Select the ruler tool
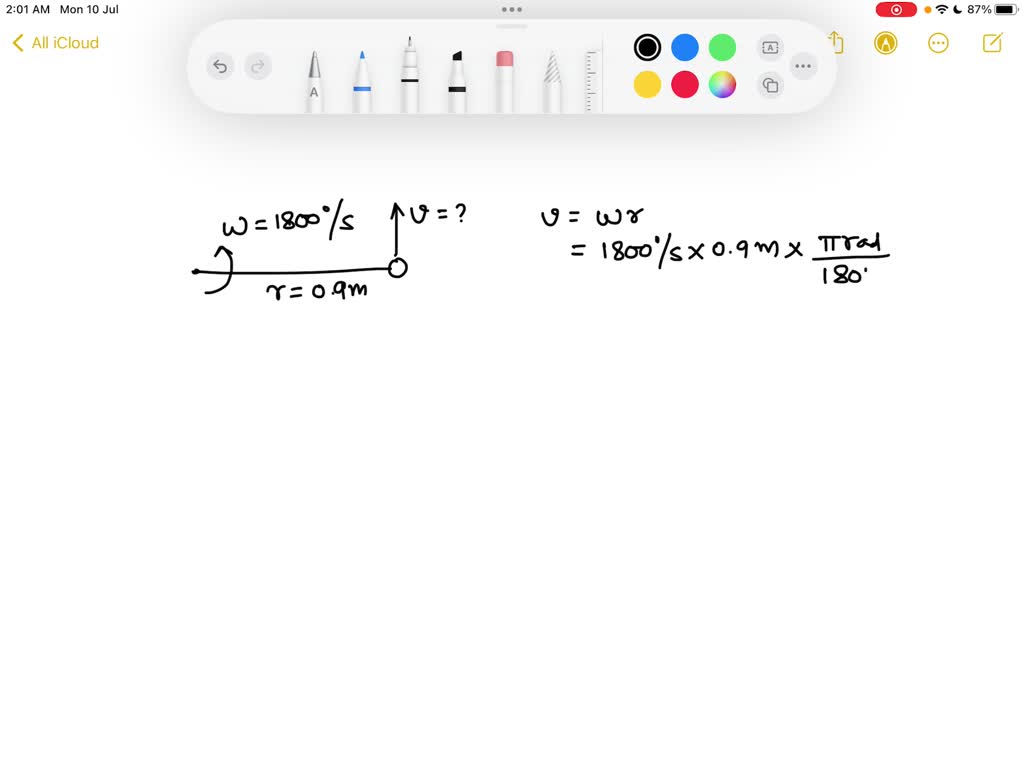Screen dimensions: 1024x768 pyautogui.click(x=593, y=78)
